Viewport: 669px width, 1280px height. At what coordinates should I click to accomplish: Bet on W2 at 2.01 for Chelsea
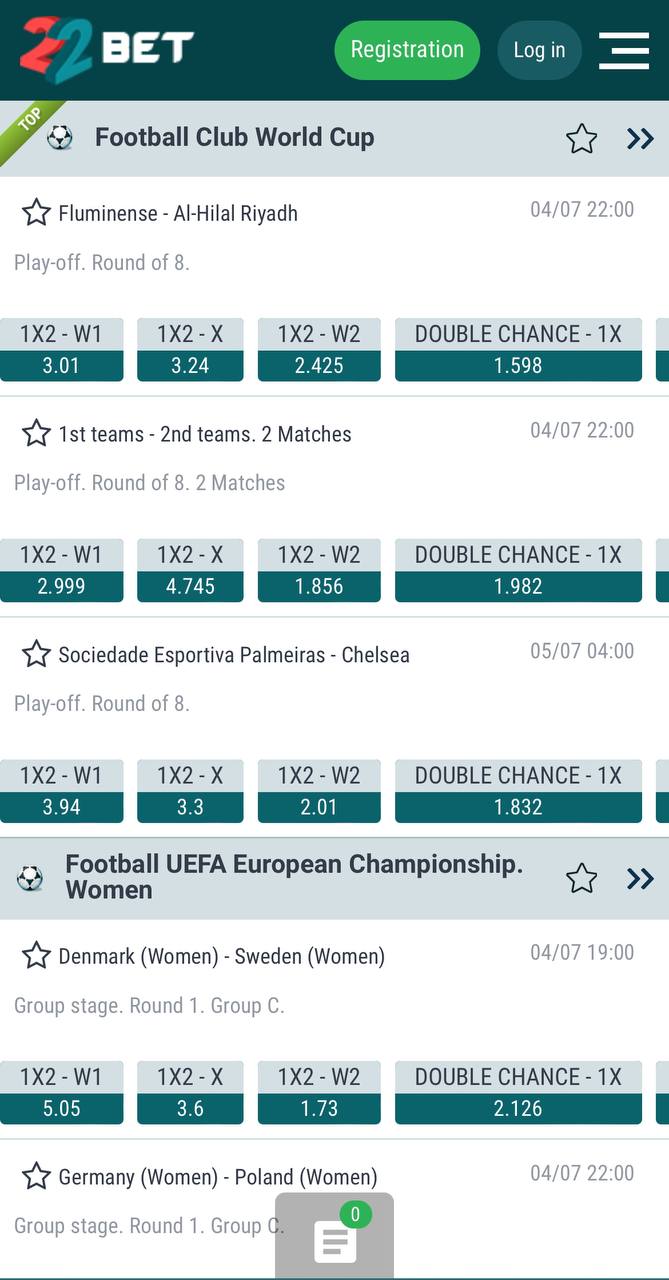[319, 791]
